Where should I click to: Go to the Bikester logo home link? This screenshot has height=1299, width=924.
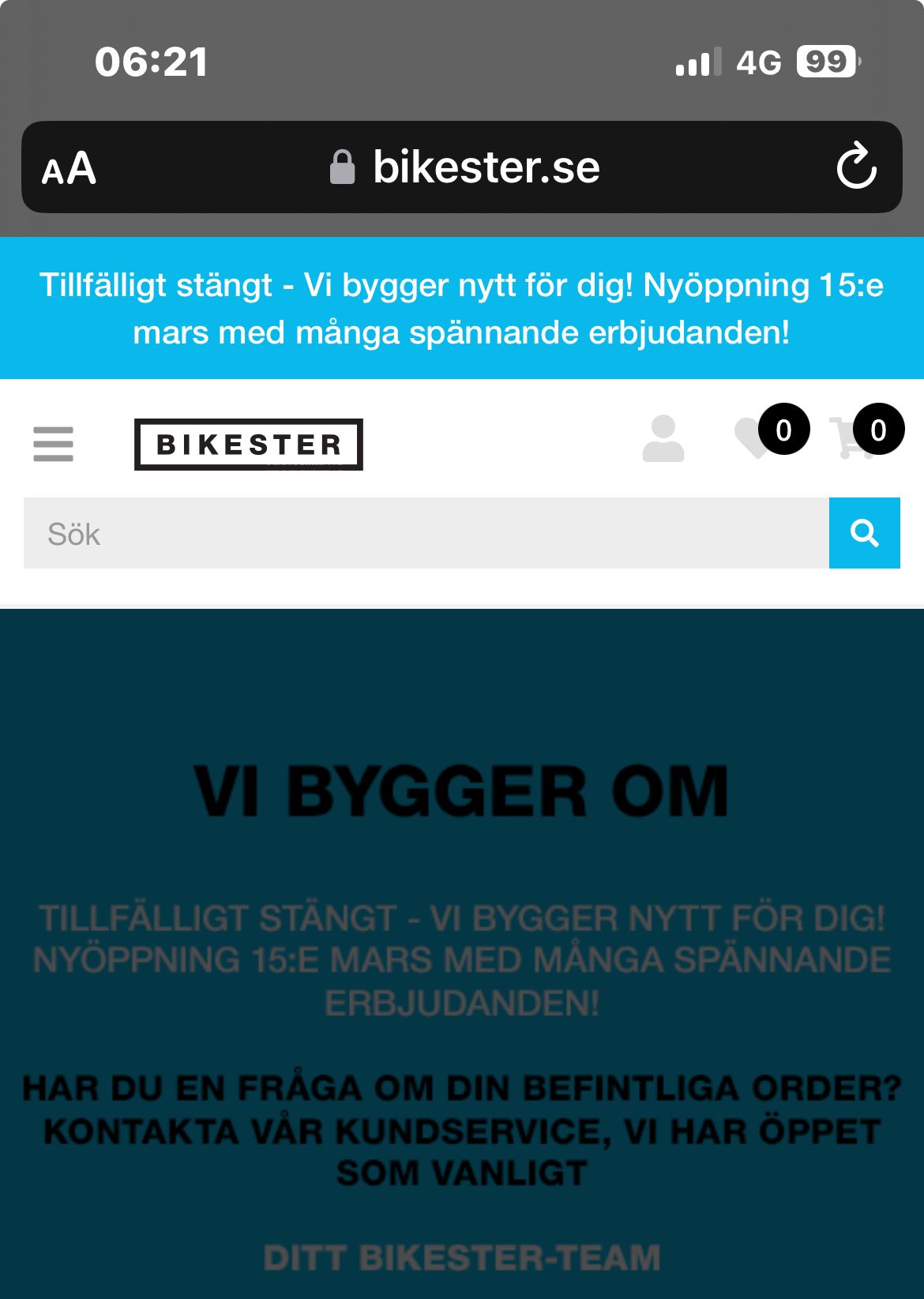248,445
